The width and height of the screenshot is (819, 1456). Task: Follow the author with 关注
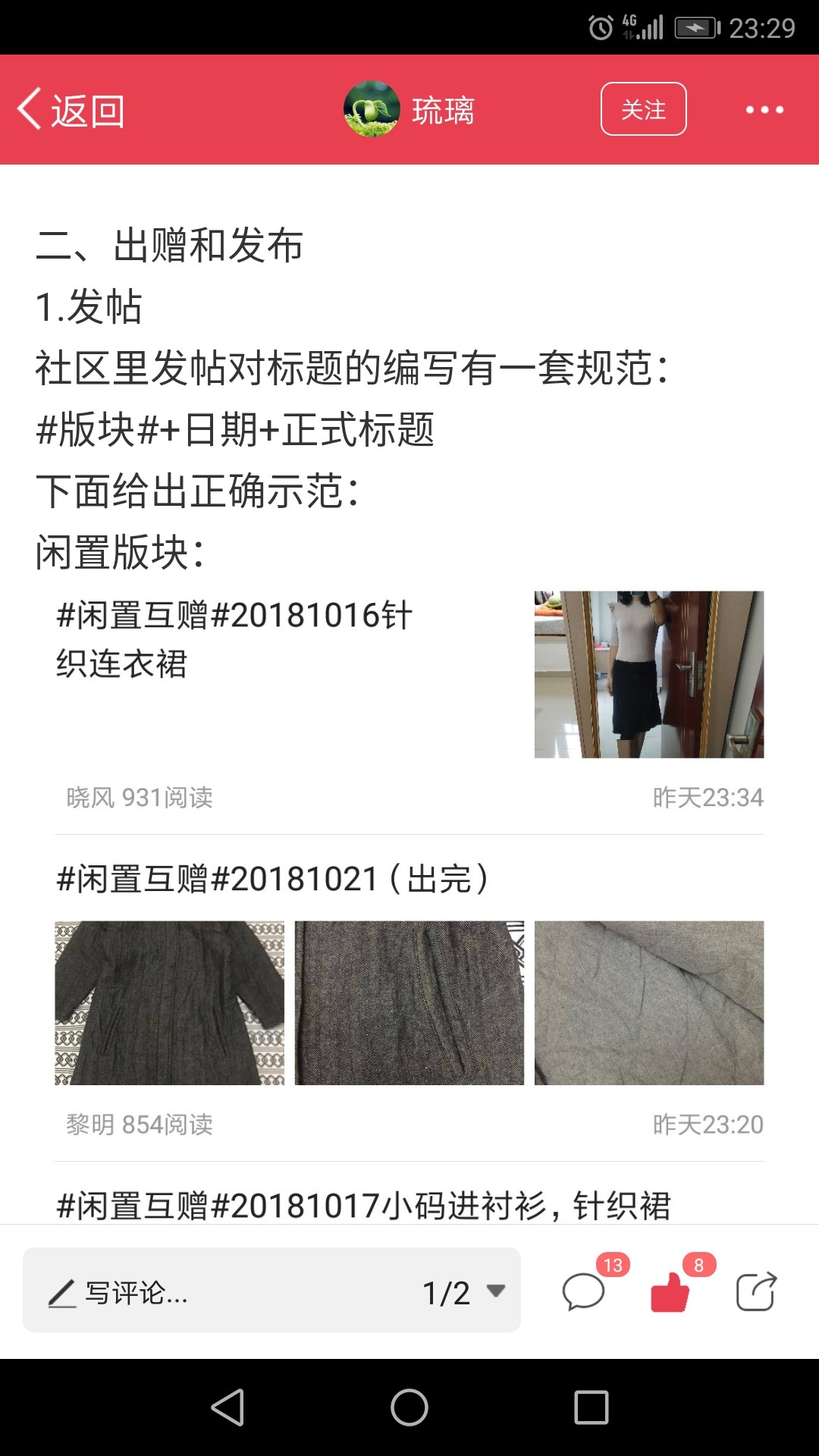point(643,109)
